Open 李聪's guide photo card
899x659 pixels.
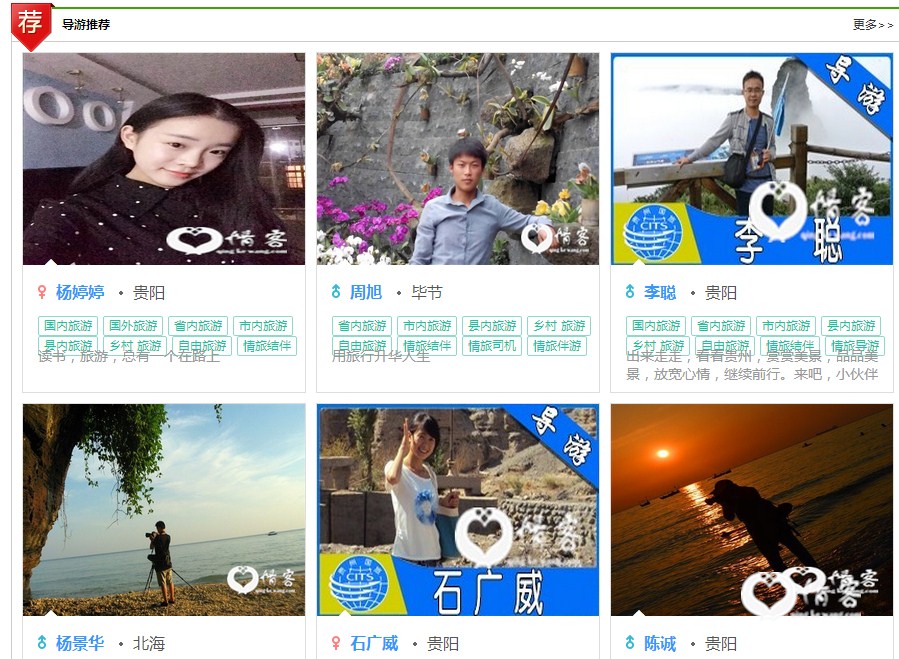752,159
